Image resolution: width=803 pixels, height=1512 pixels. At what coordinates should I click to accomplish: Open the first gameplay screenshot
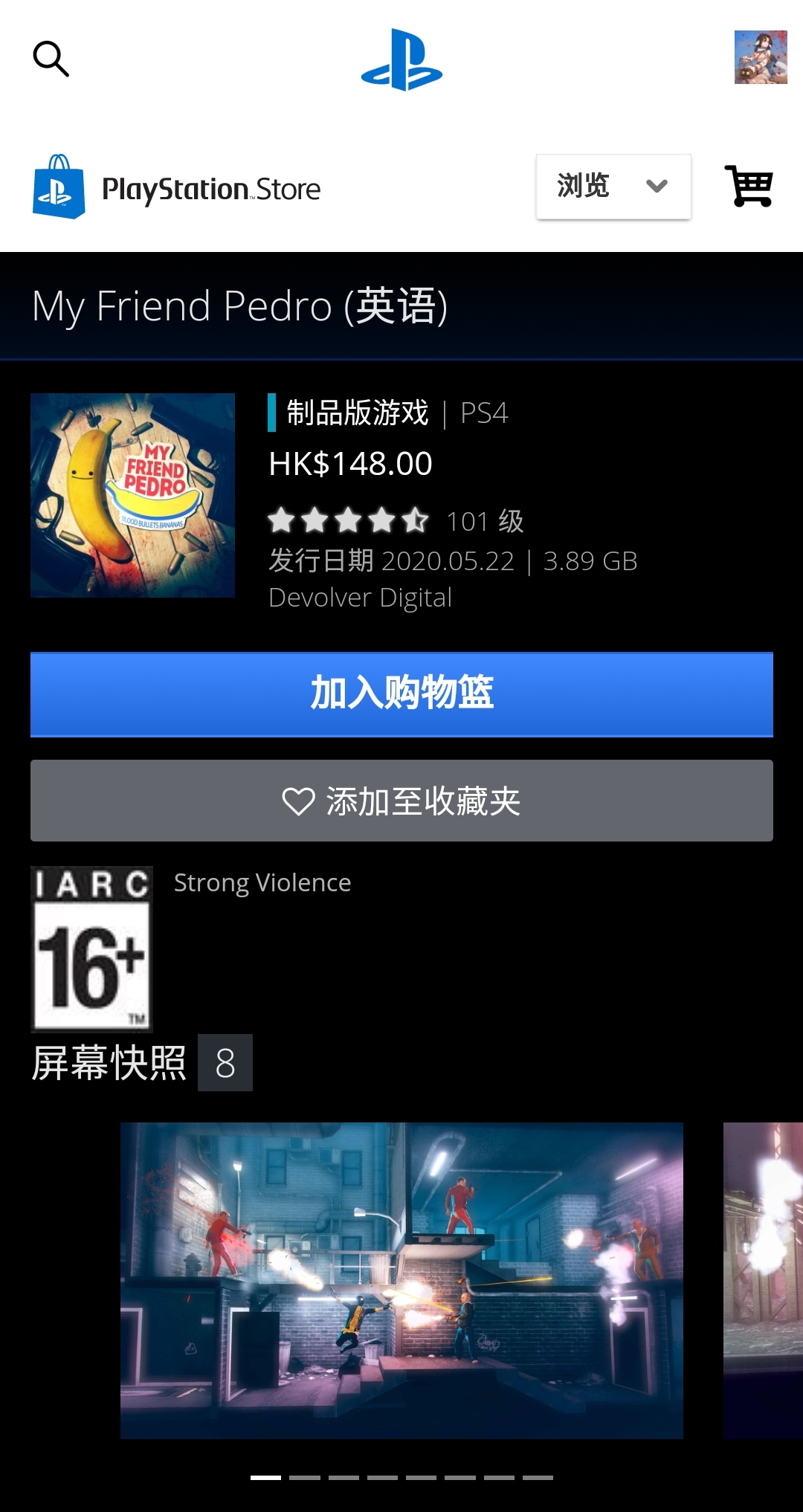coord(401,1280)
